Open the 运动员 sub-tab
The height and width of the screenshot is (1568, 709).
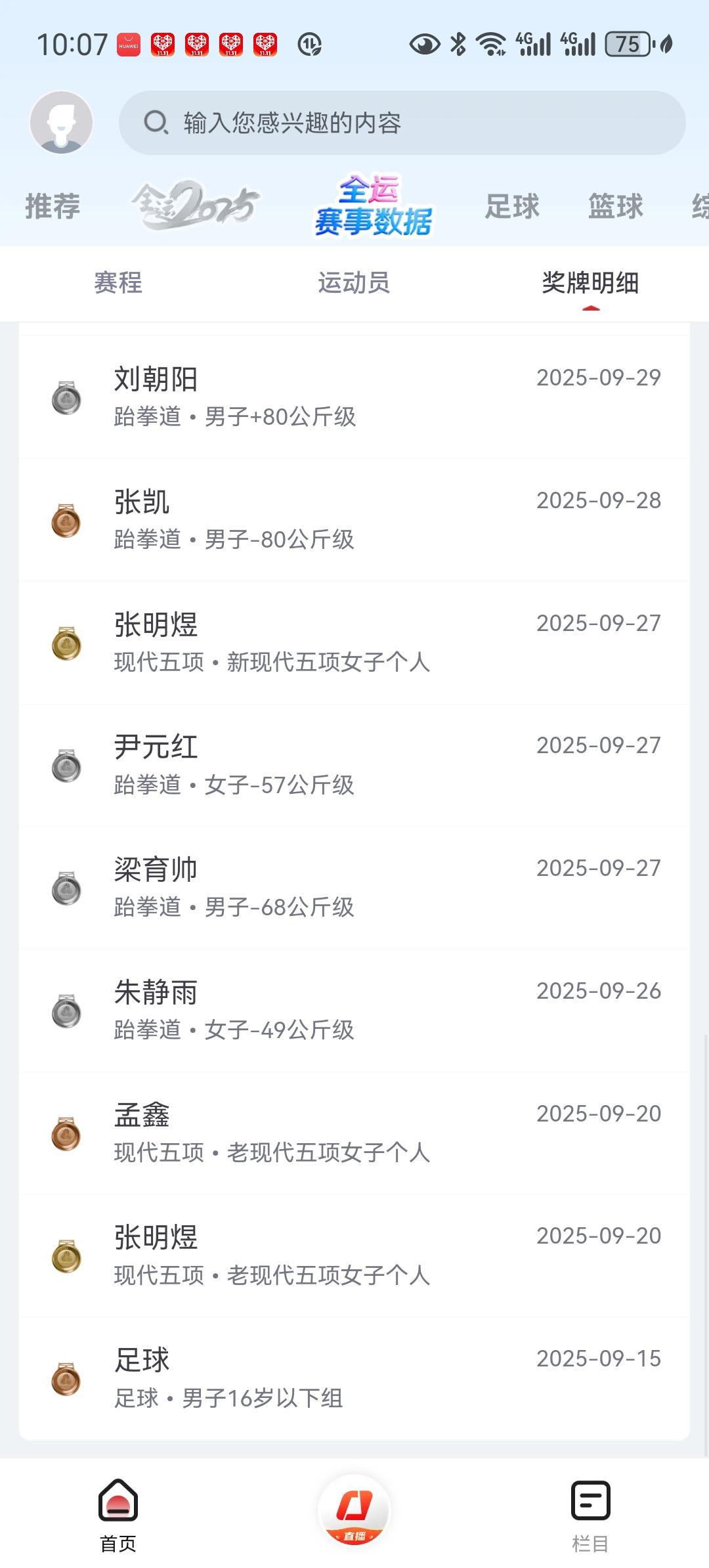(354, 283)
